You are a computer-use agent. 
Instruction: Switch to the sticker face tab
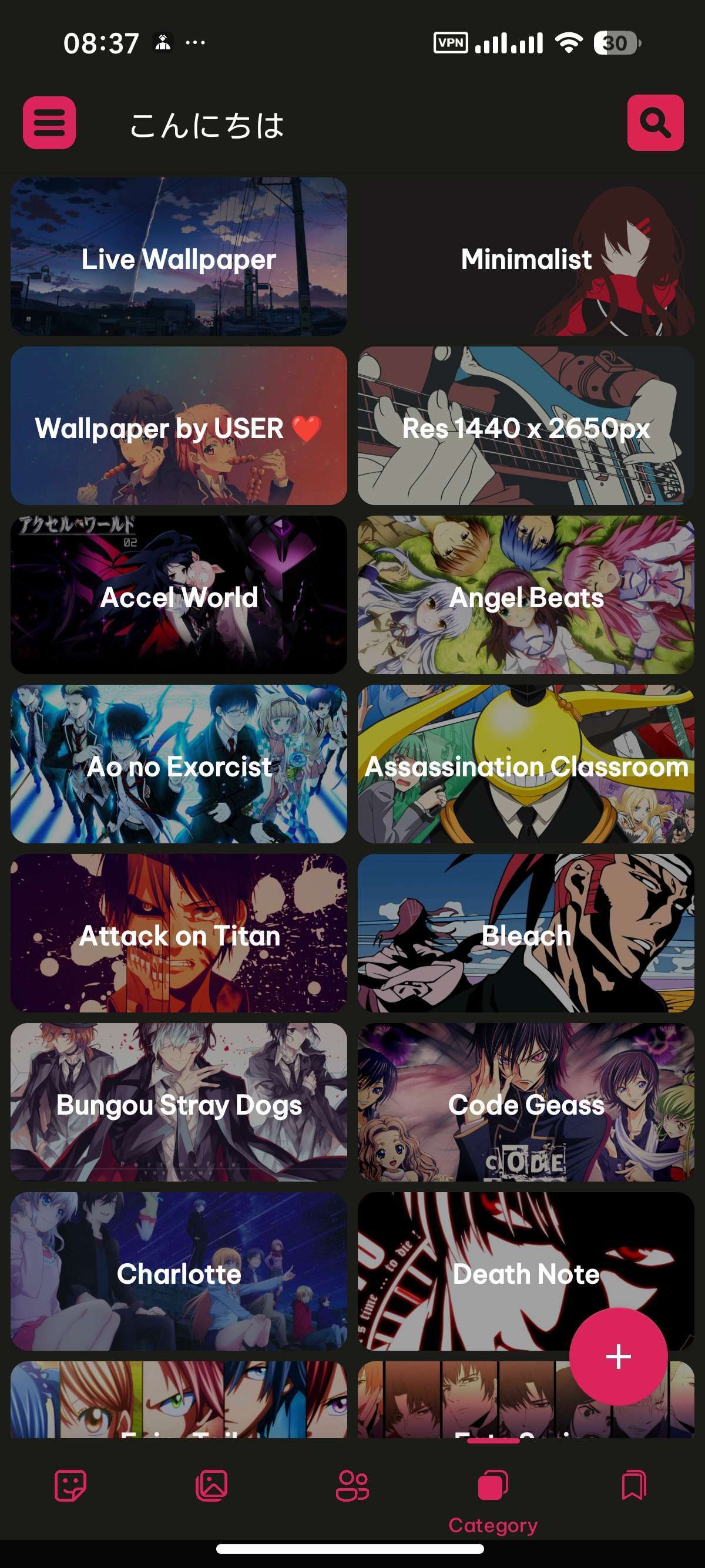pos(70,1486)
